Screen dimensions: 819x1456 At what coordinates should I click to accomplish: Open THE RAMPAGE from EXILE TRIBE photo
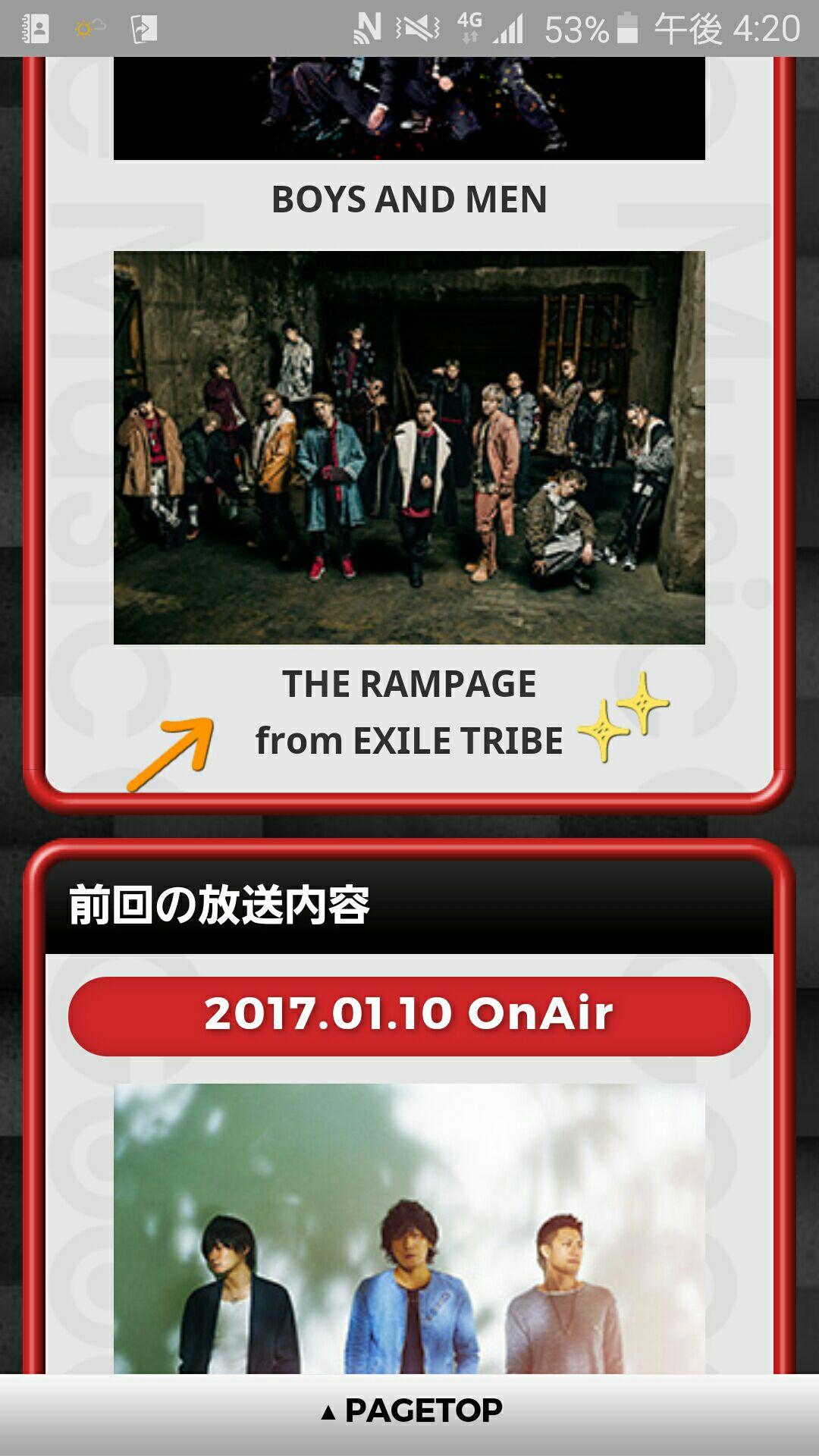click(x=409, y=447)
